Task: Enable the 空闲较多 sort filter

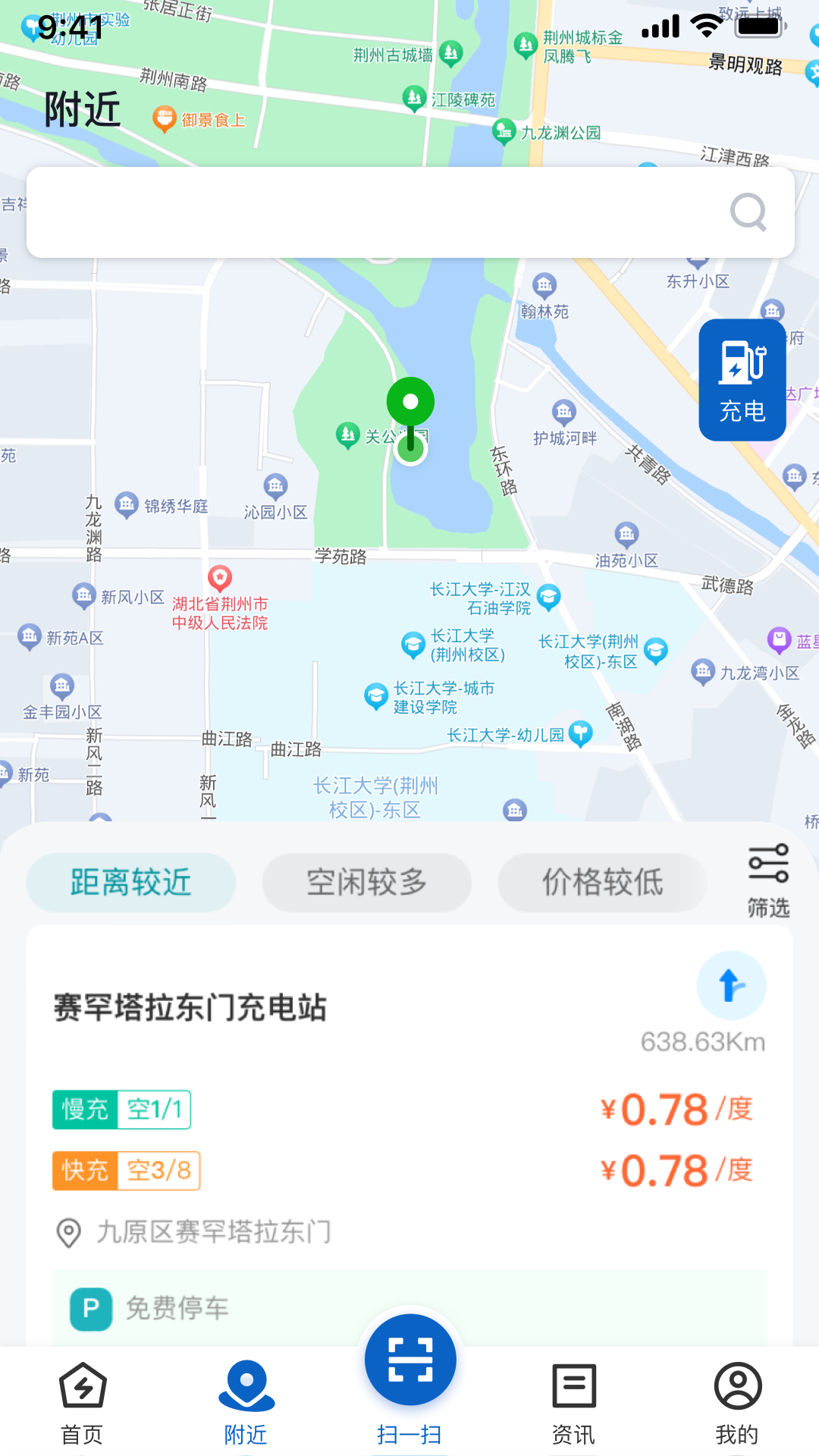Action: click(x=366, y=882)
